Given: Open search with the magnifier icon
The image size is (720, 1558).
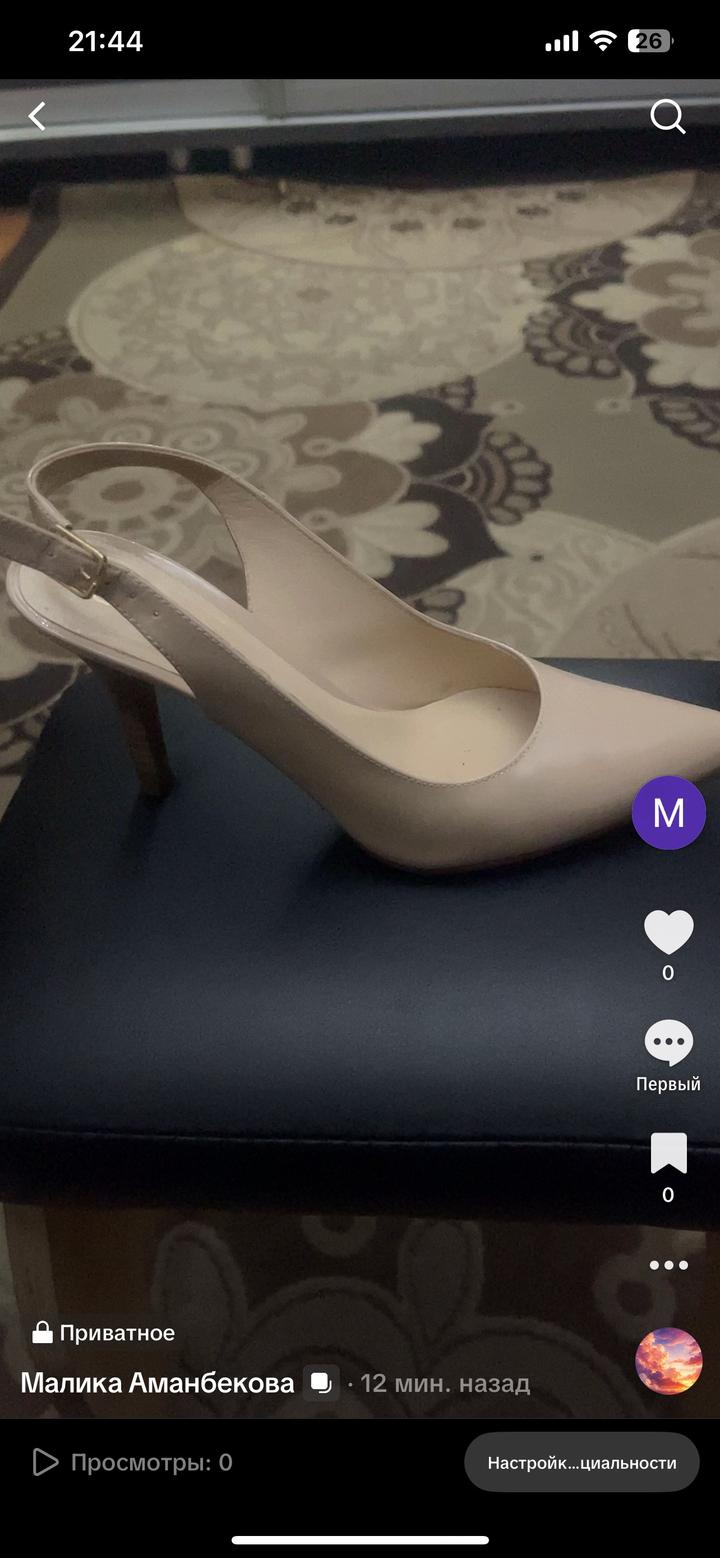Looking at the screenshot, I should pyautogui.click(x=668, y=117).
